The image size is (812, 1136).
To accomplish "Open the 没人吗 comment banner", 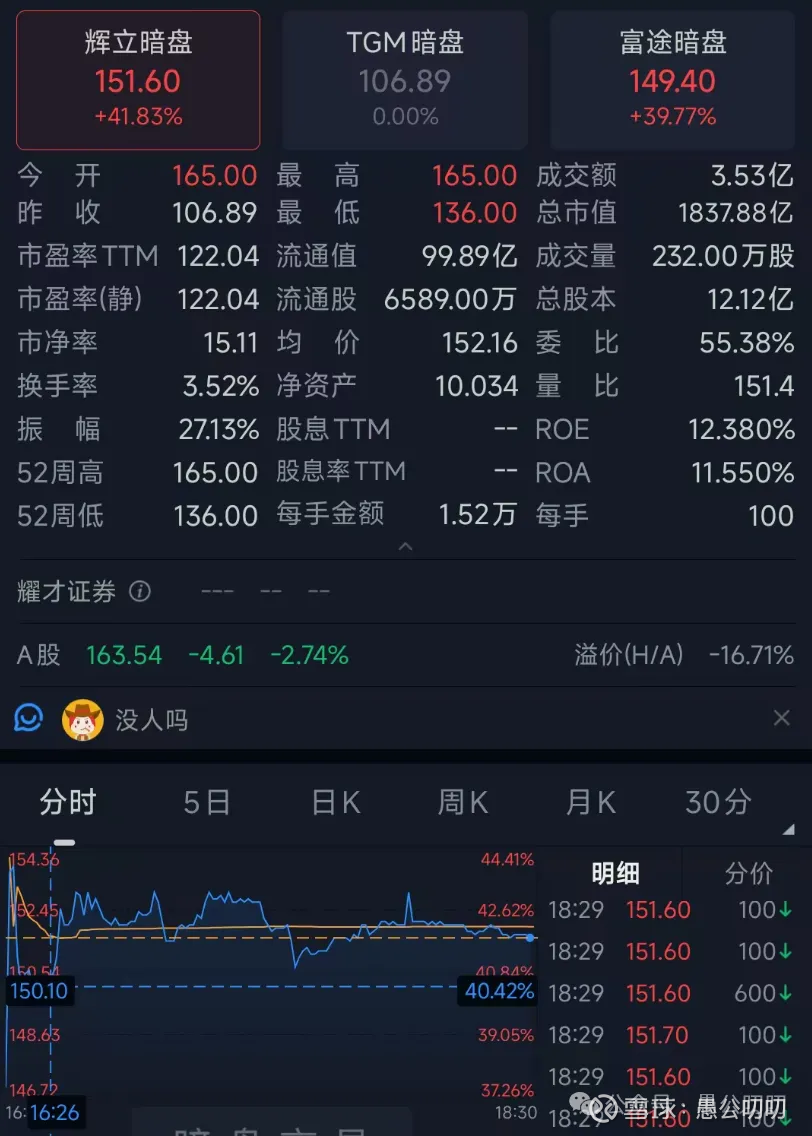I will pyautogui.click(x=150, y=719).
